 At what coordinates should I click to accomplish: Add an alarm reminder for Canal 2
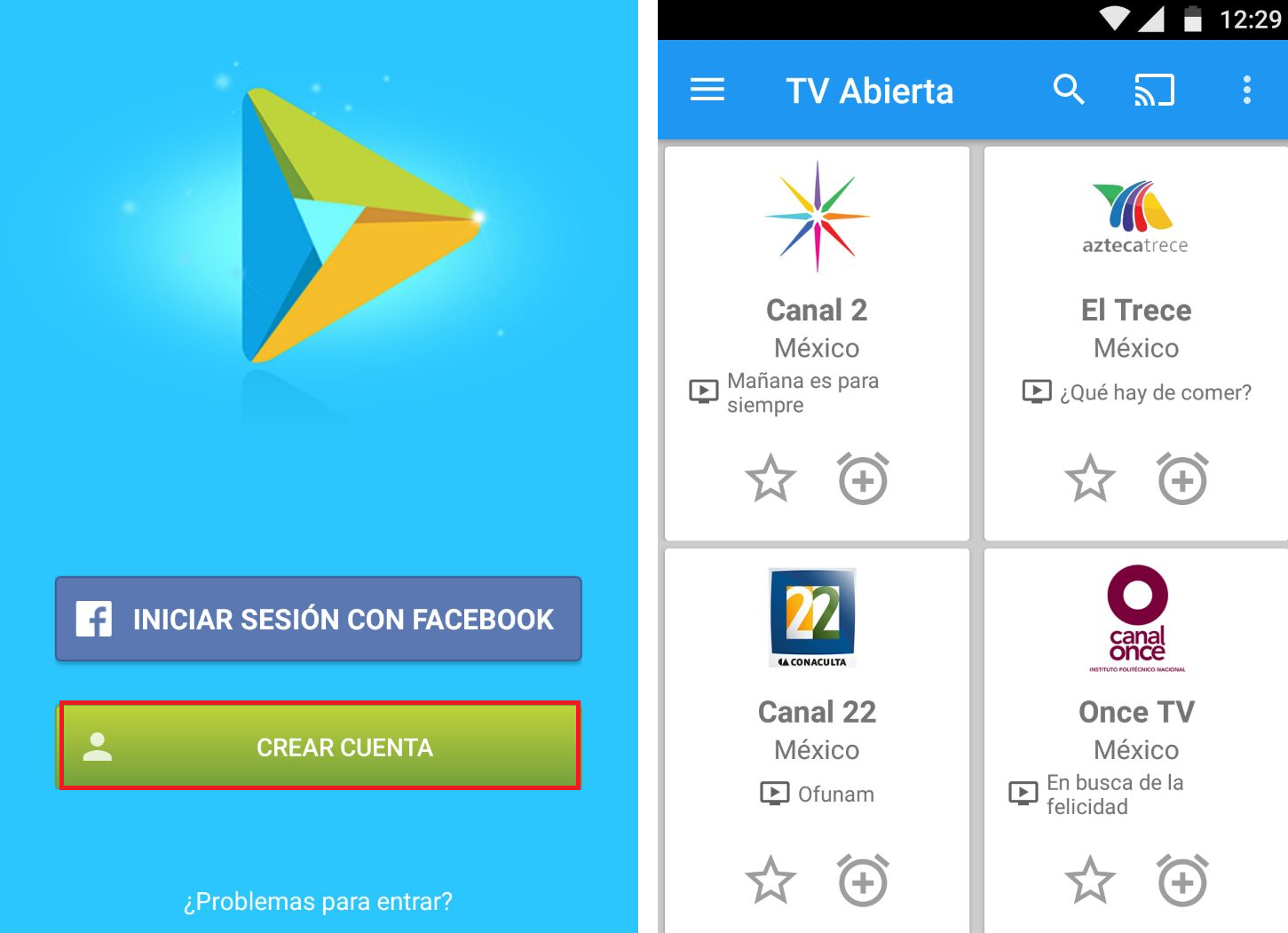click(863, 479)
